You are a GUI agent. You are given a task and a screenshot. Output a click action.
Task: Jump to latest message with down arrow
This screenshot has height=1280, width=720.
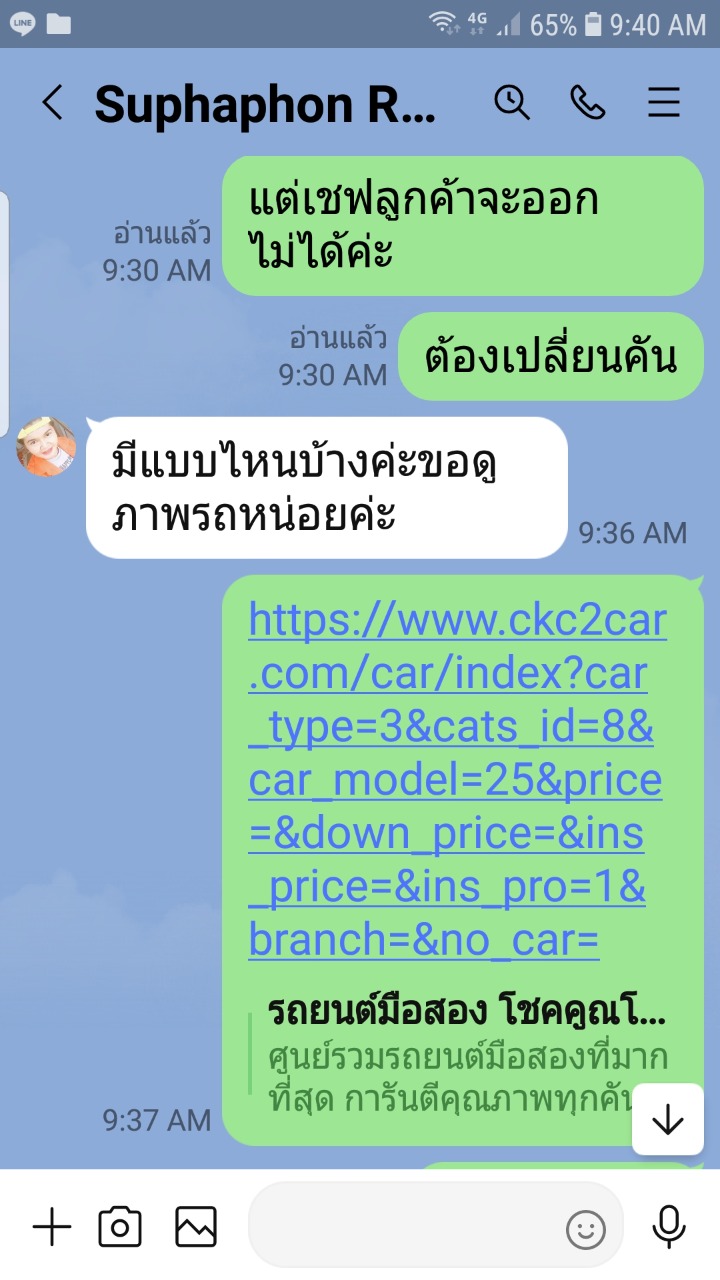pyautogui.click(x=667, y=1120)
